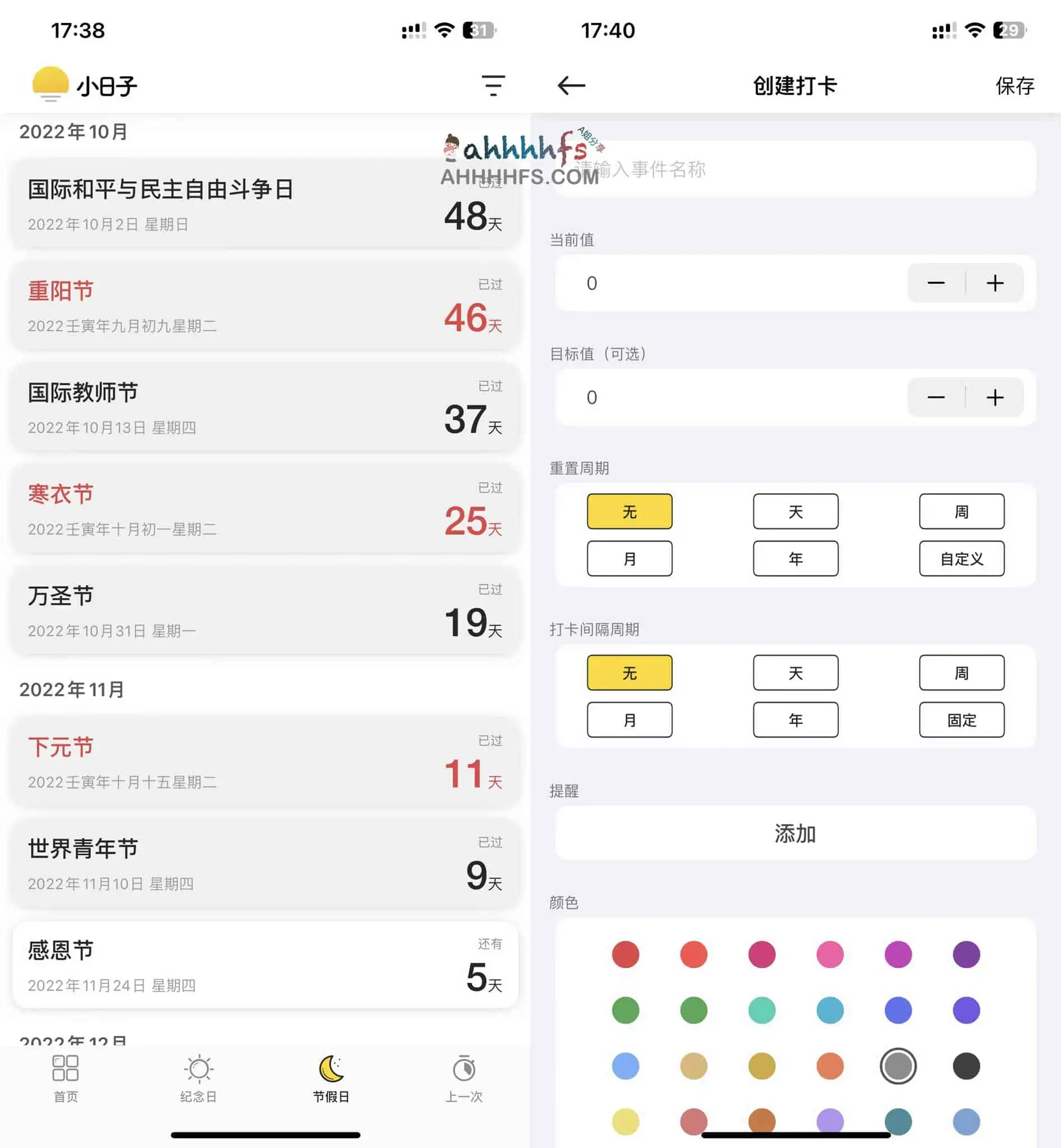Open the 万圣节 holiday card
This screenshot has width=1061, height=1148.
coord(265,611)
